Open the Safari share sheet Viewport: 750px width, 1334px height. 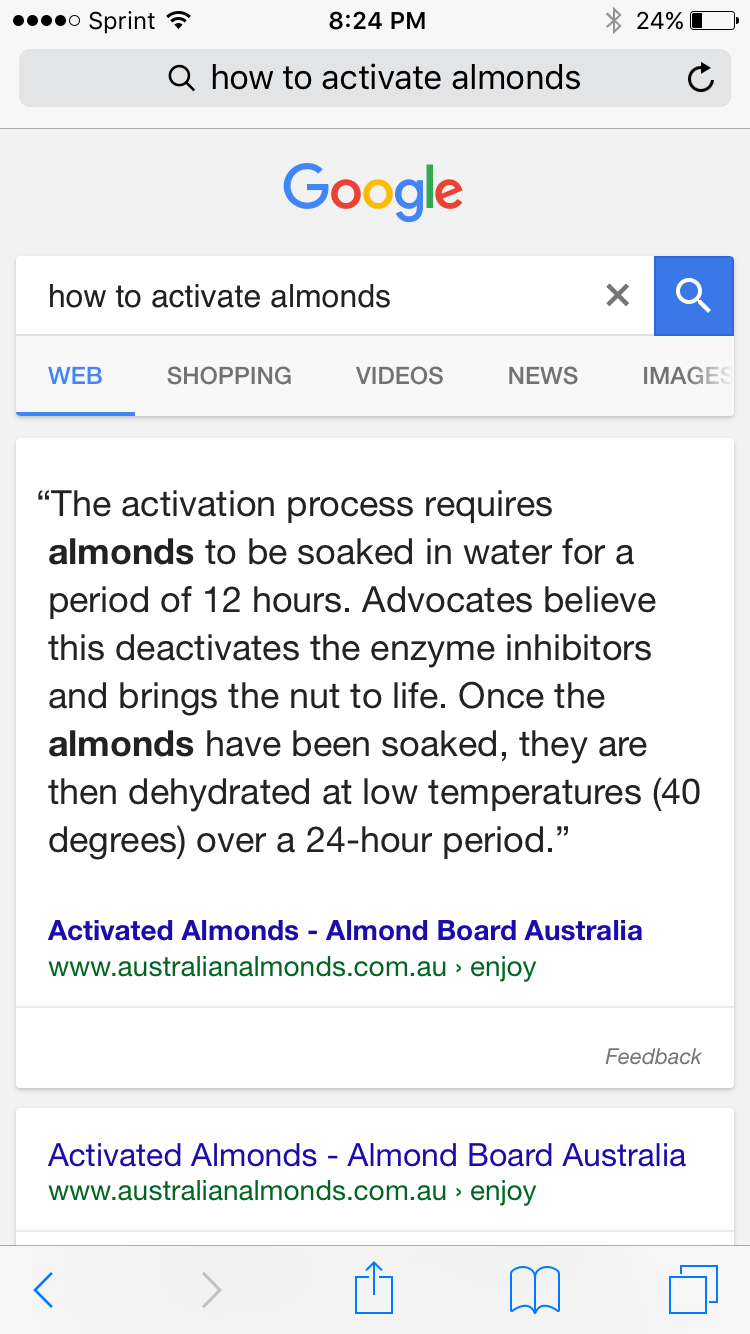pos(374,1288)
